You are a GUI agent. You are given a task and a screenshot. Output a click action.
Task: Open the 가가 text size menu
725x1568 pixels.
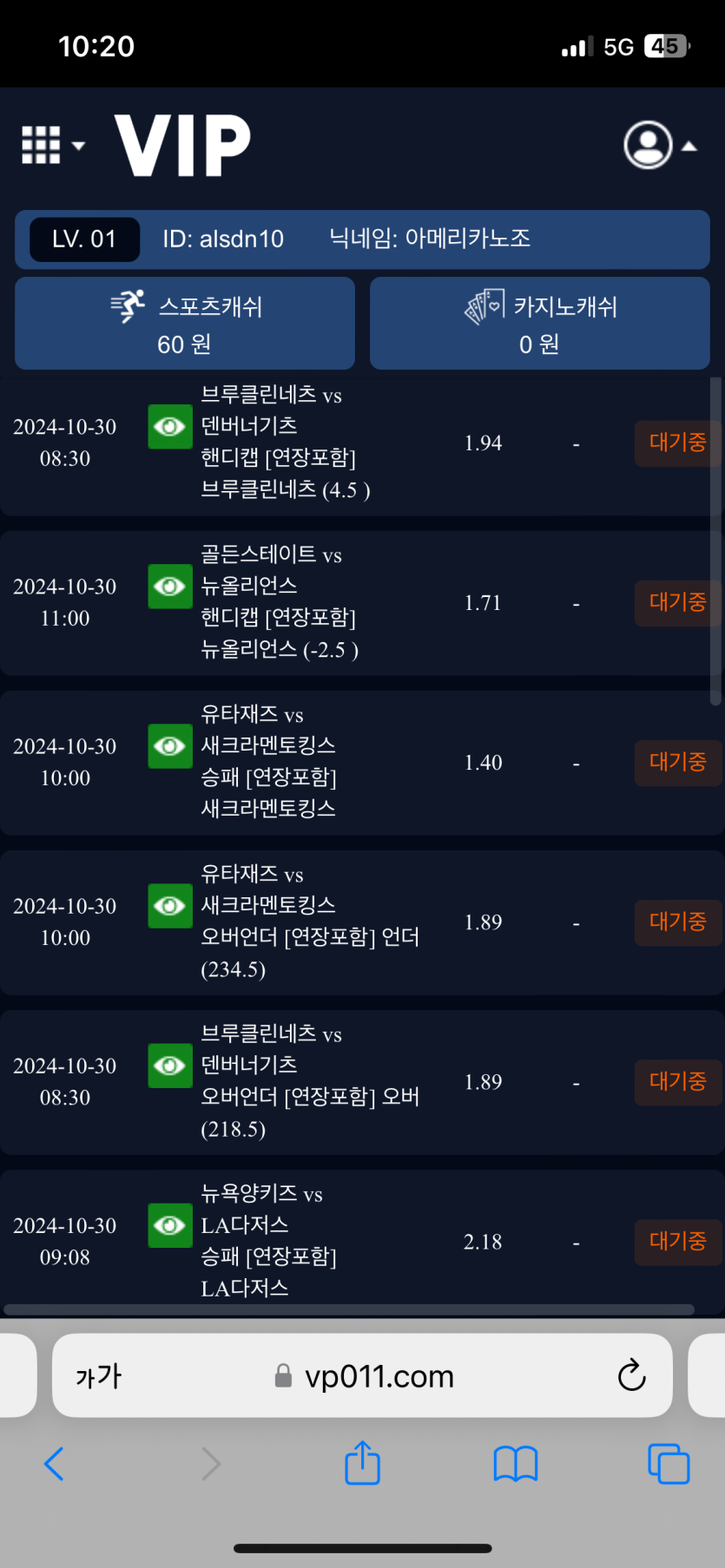[x=99, y=1376]
